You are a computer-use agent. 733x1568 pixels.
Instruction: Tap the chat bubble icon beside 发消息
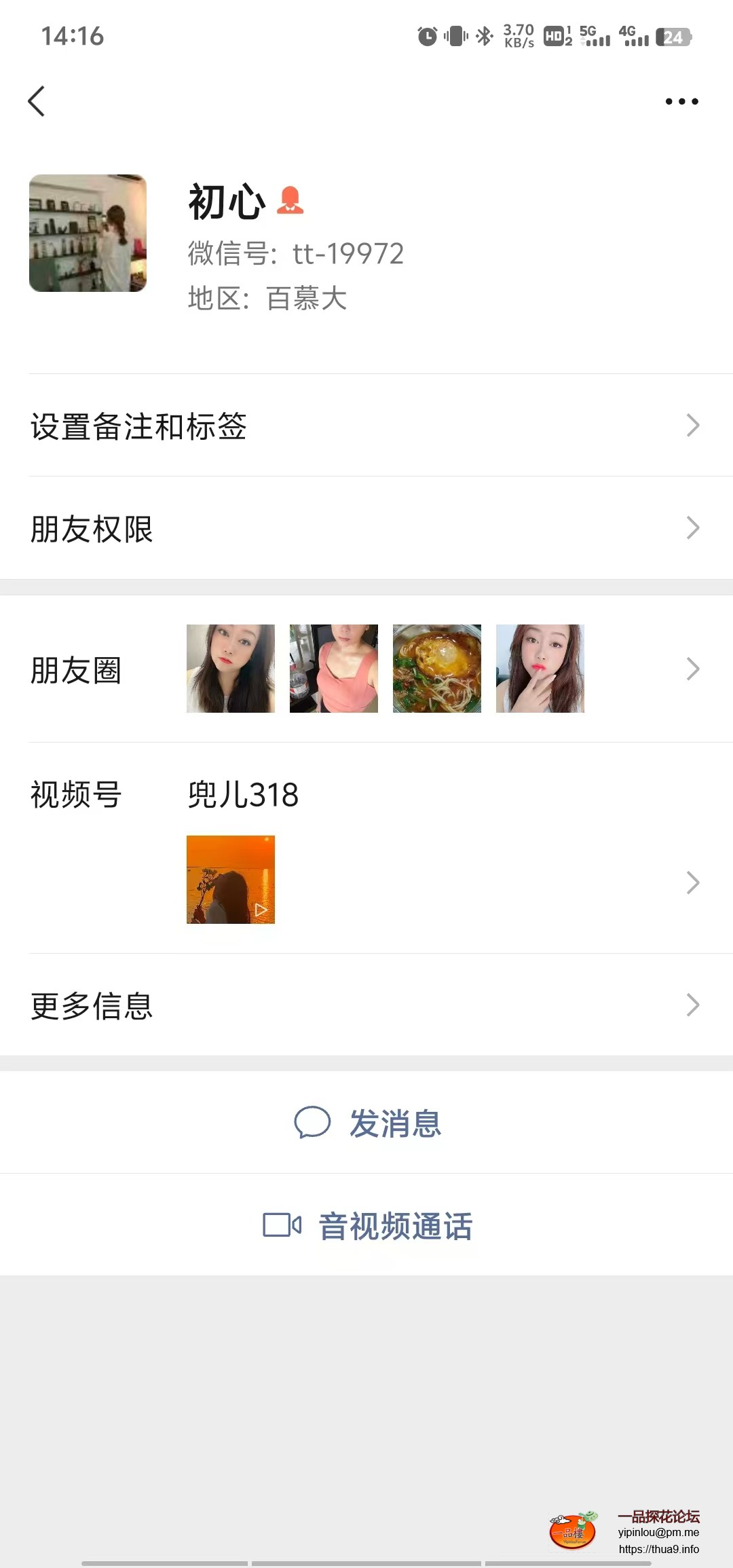click(x=314, y=1123)
